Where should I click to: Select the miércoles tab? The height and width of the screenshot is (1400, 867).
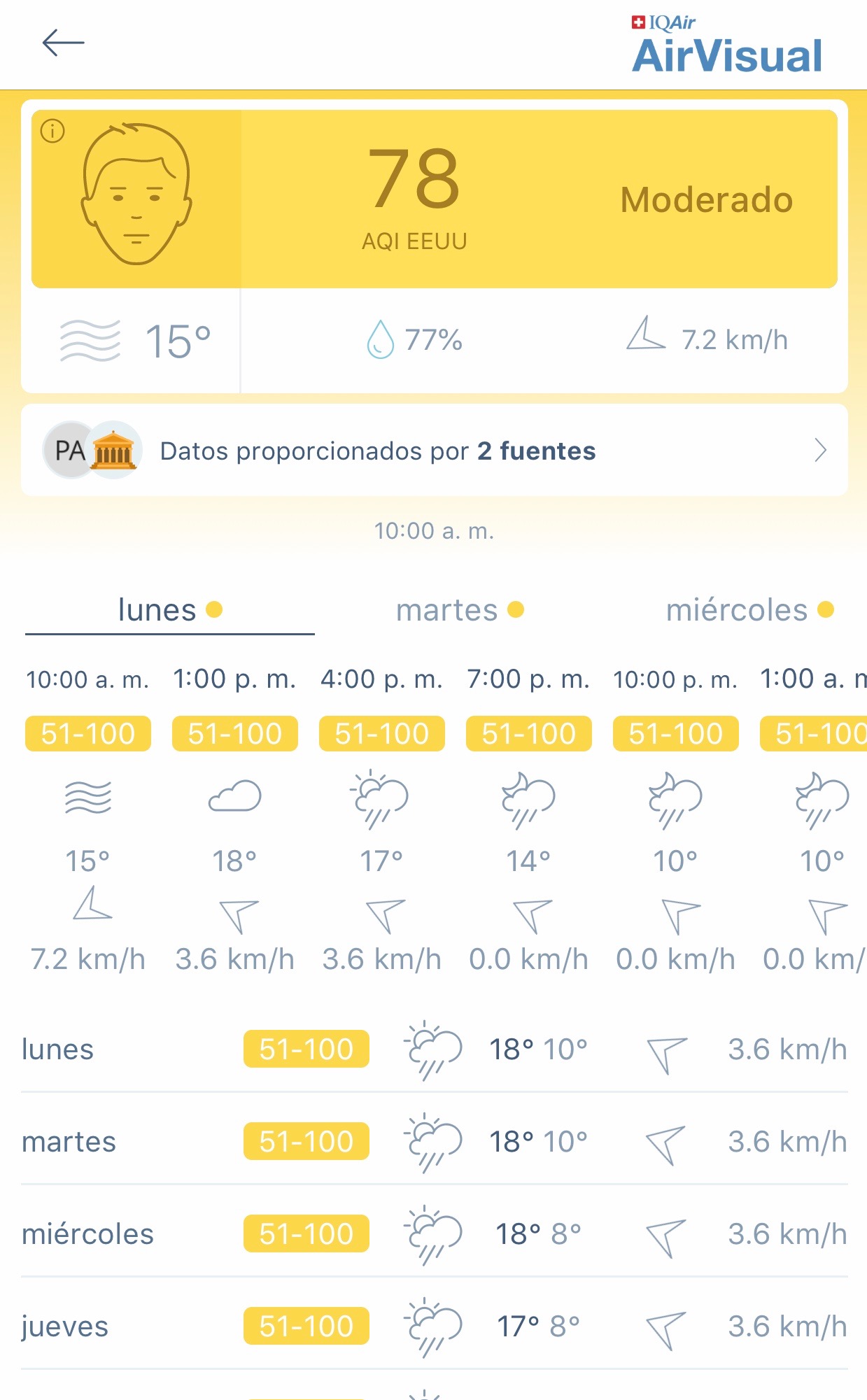pos(749,610)
